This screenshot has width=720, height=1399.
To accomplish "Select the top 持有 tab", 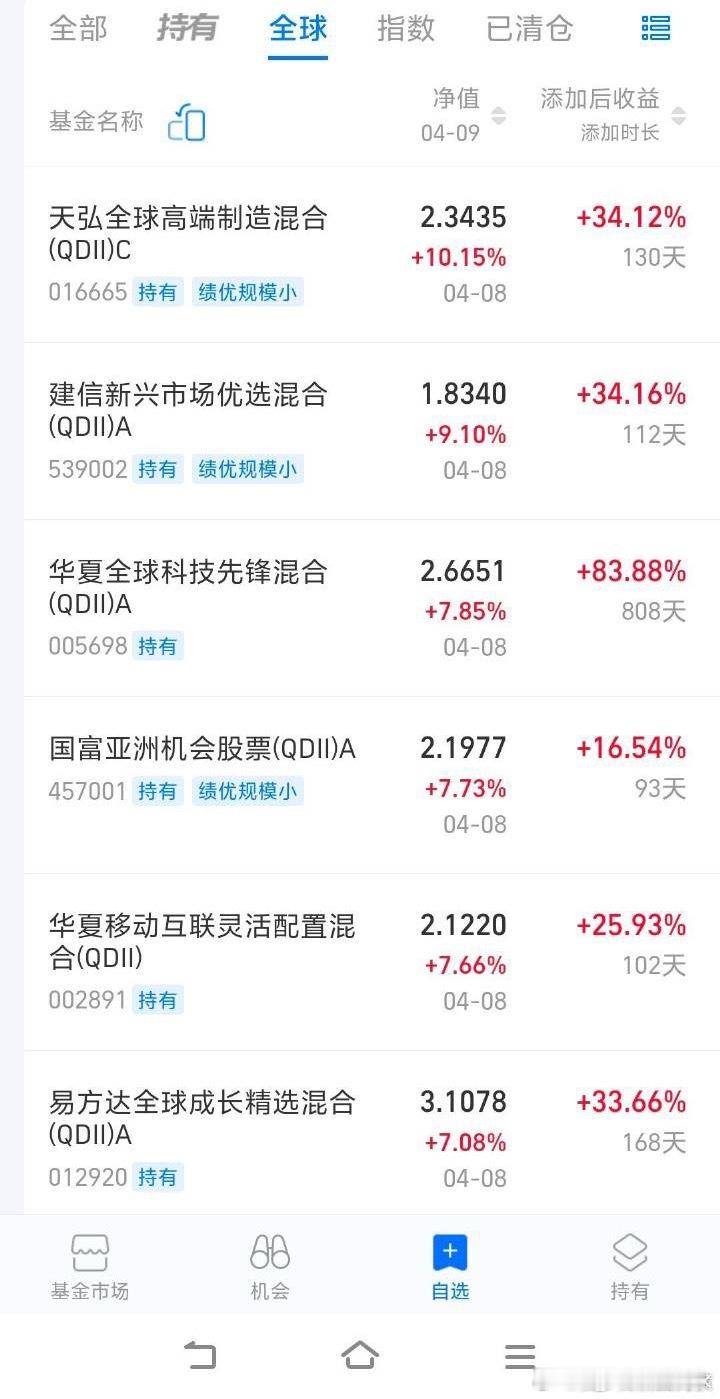I will pos(188,30).
